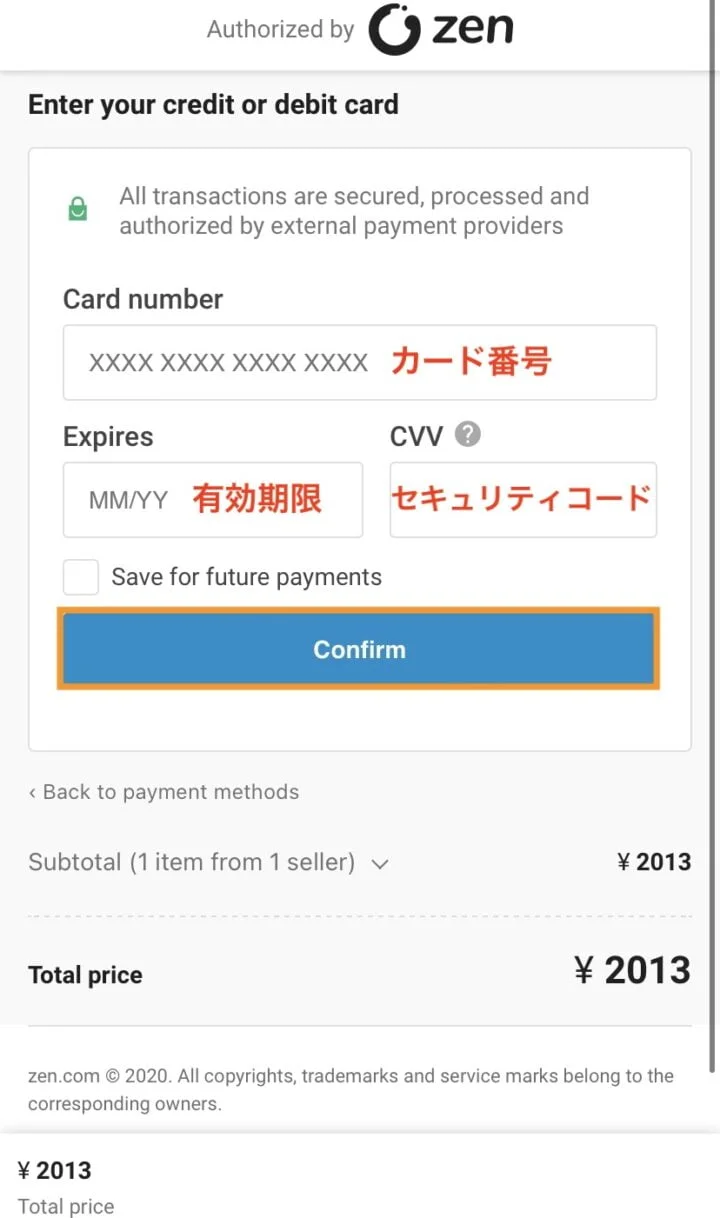Focus the CVV security code field

[x=522, y=499]
